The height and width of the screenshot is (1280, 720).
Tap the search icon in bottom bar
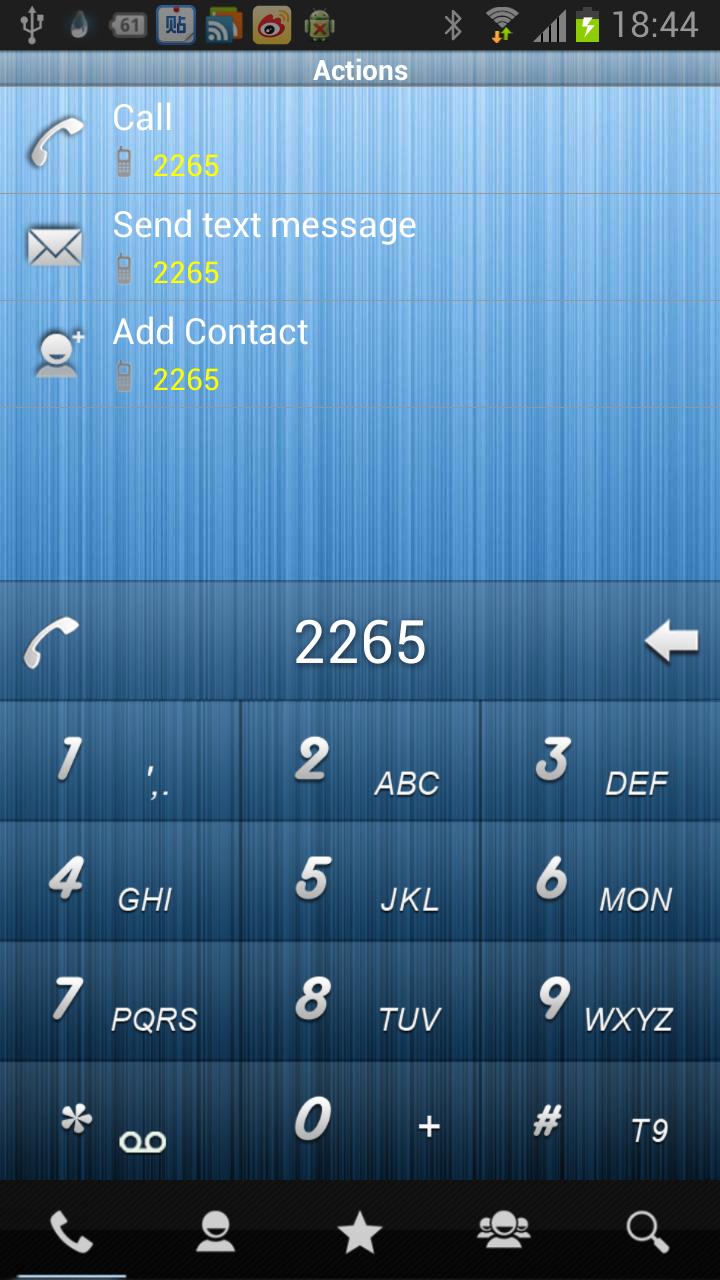click(648, 1232)
